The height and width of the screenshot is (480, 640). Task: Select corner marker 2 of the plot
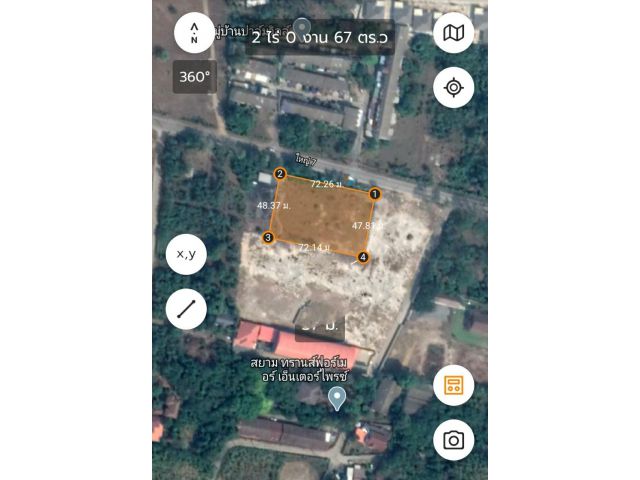280,174
